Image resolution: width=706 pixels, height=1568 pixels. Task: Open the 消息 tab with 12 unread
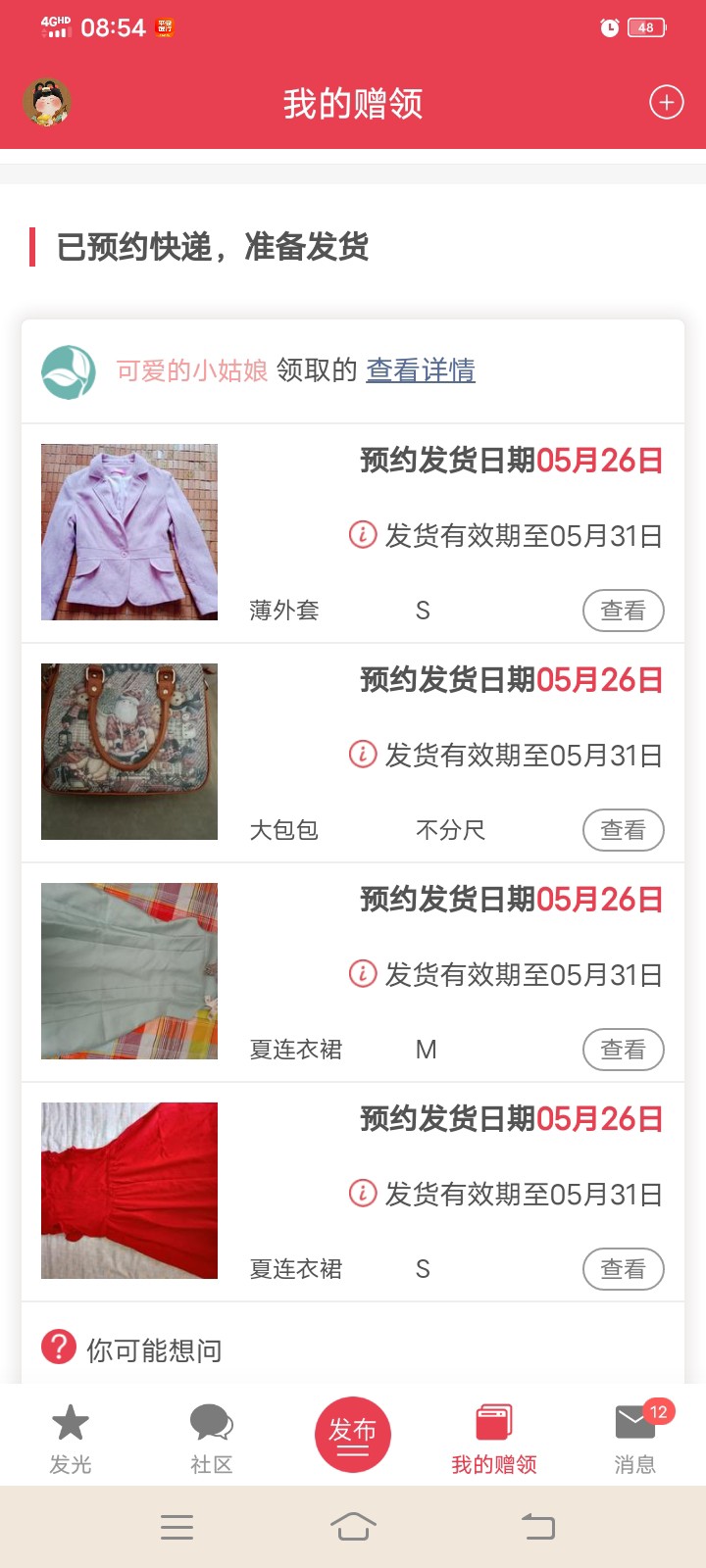[x=635, y=1438]
